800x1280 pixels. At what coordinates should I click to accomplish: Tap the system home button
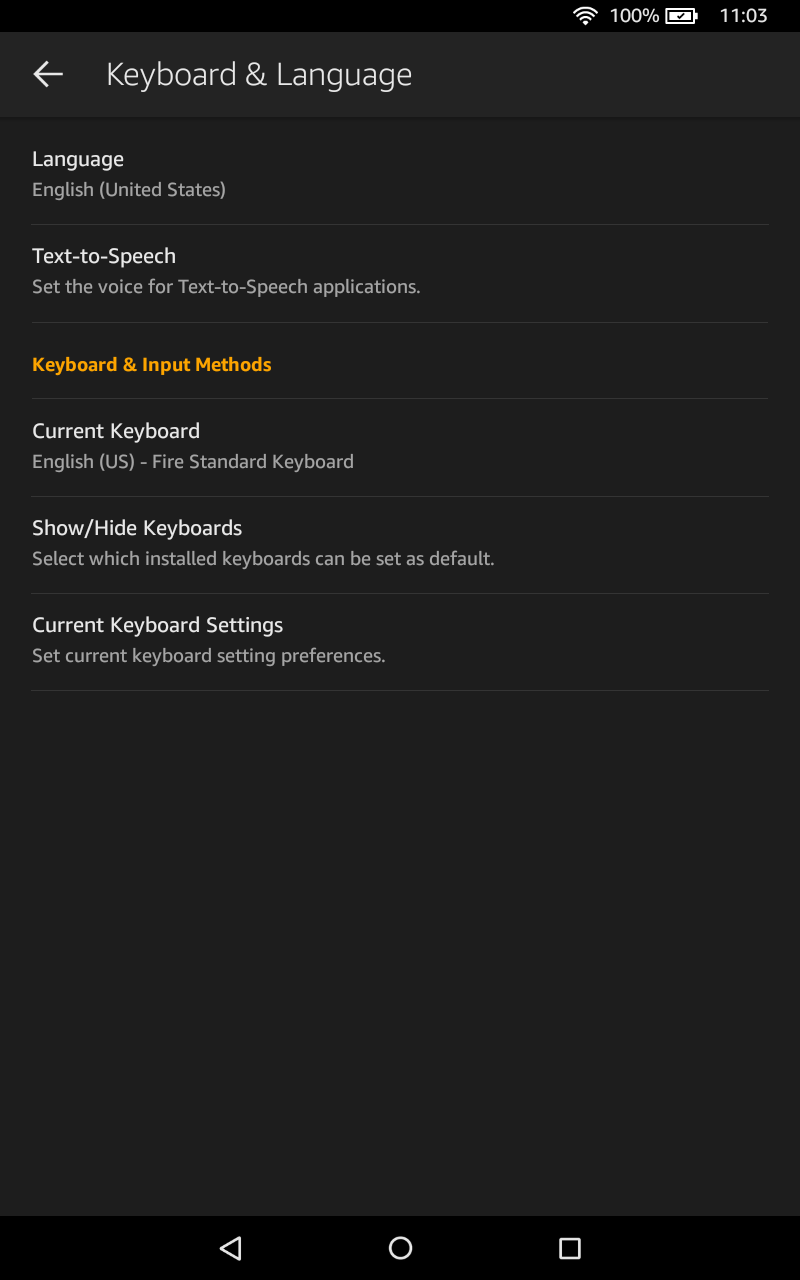pyautogui.click(x=400, y=1247)
